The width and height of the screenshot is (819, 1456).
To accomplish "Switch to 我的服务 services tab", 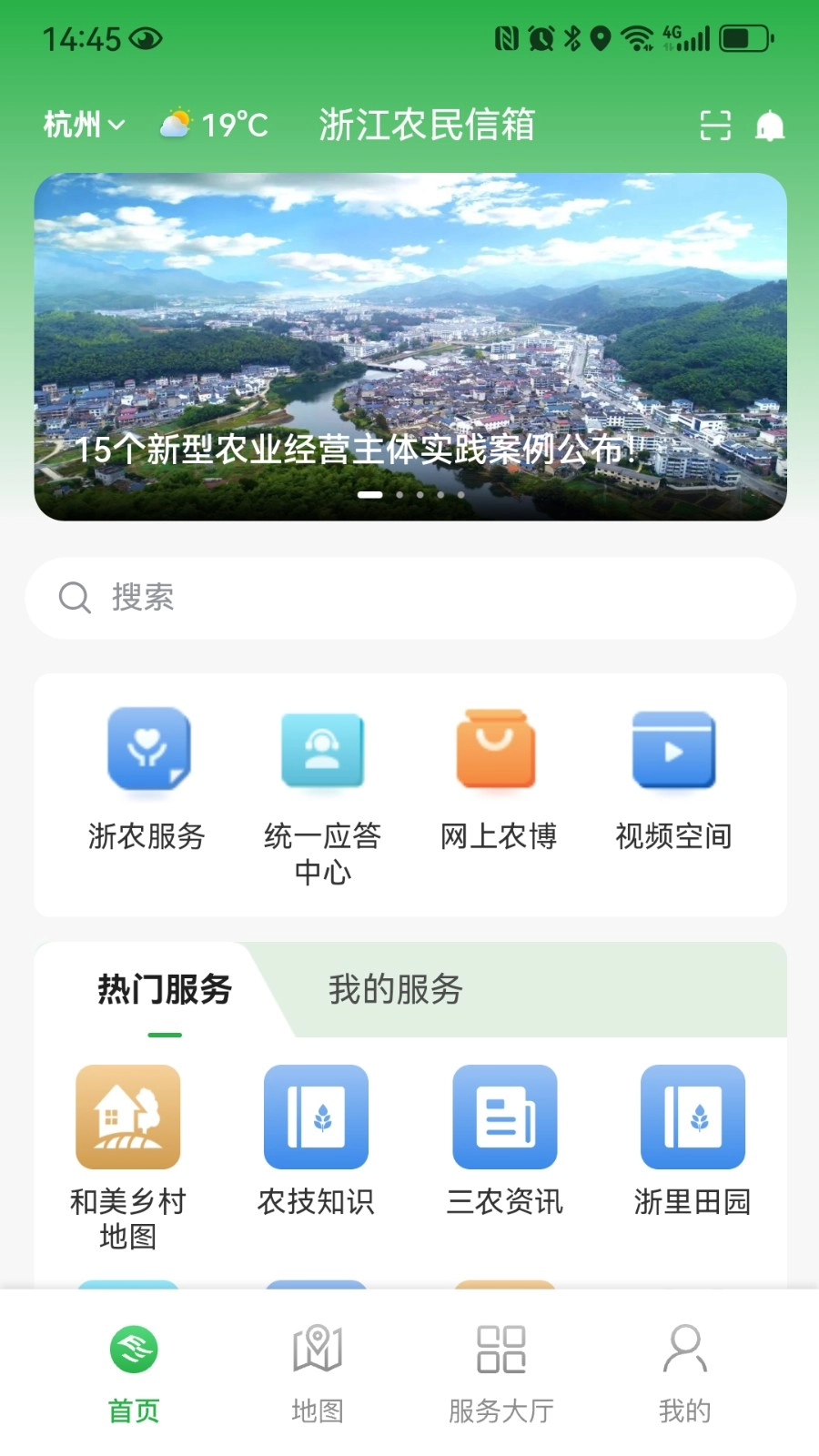I will pyautogui.click(x=395, y=991).
